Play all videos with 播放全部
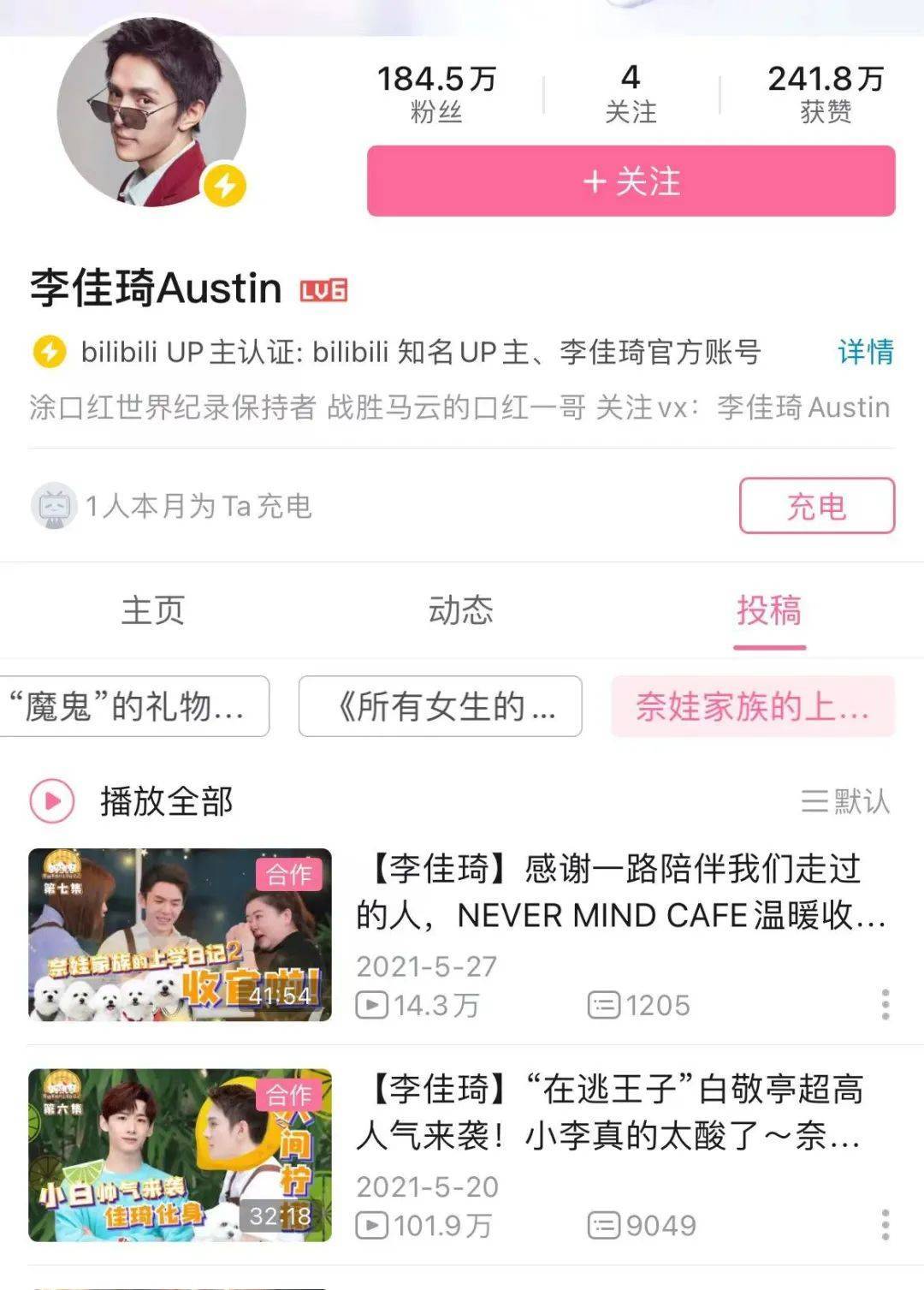 [x=133, y=801]
